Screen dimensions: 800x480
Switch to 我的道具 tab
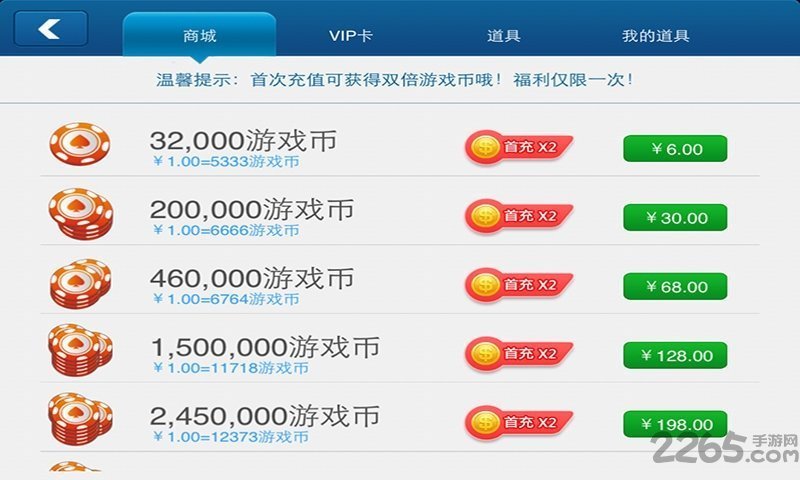pos(655,36)
